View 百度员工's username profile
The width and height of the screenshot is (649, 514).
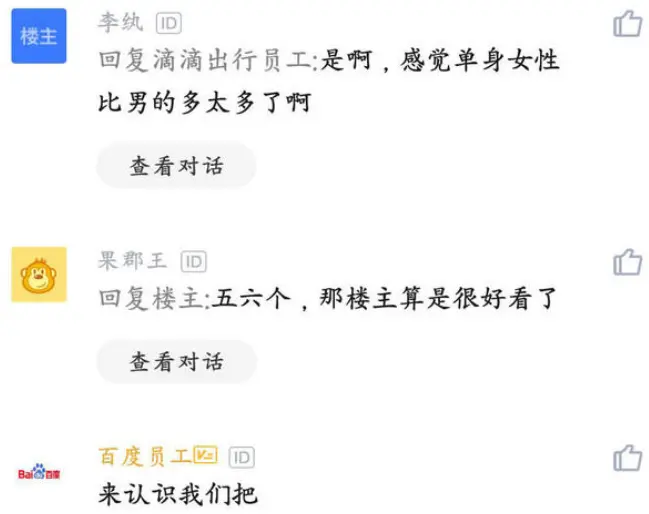click(144, 457)
